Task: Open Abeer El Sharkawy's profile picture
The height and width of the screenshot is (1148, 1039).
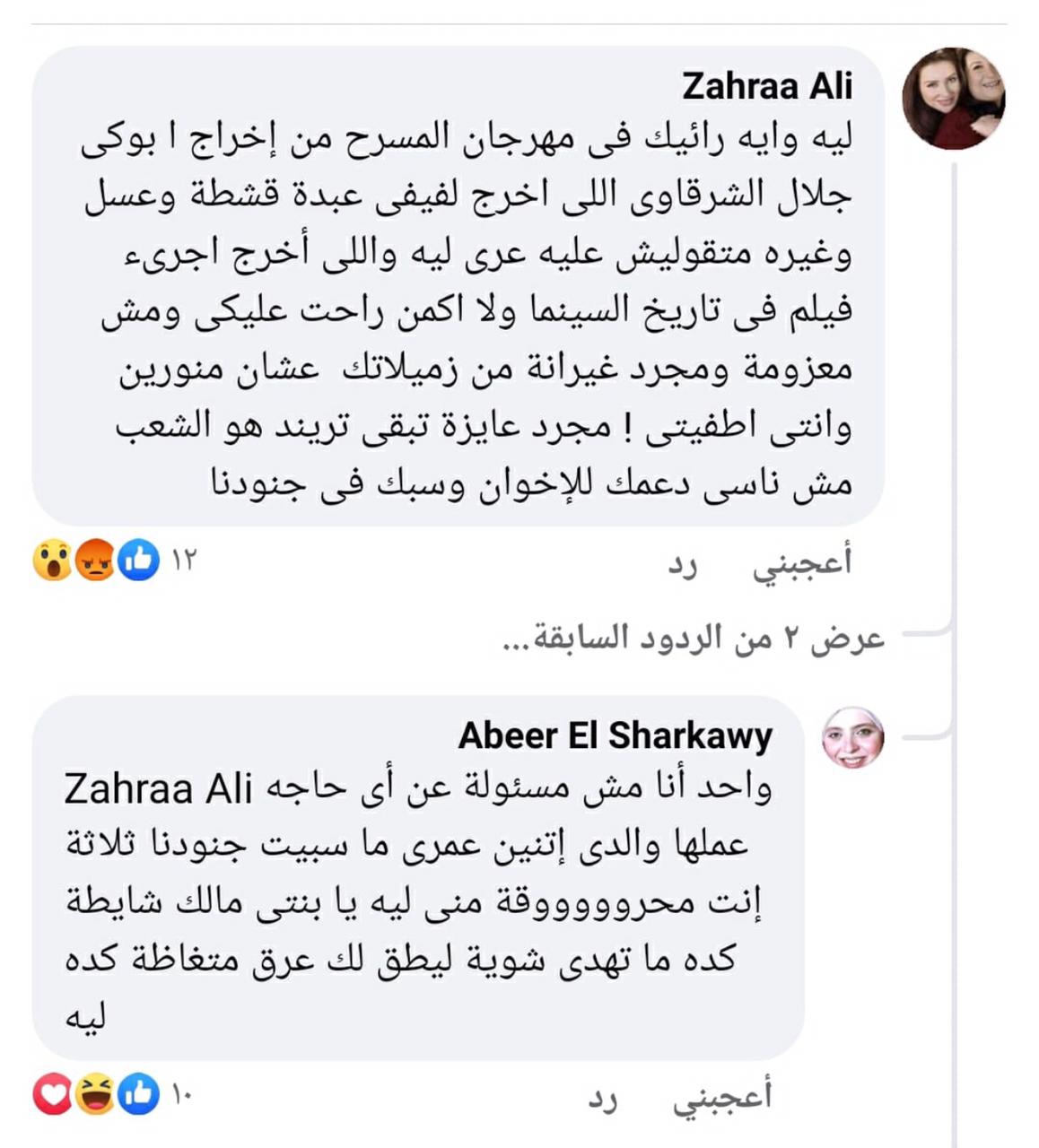Action: pos(853,737)
